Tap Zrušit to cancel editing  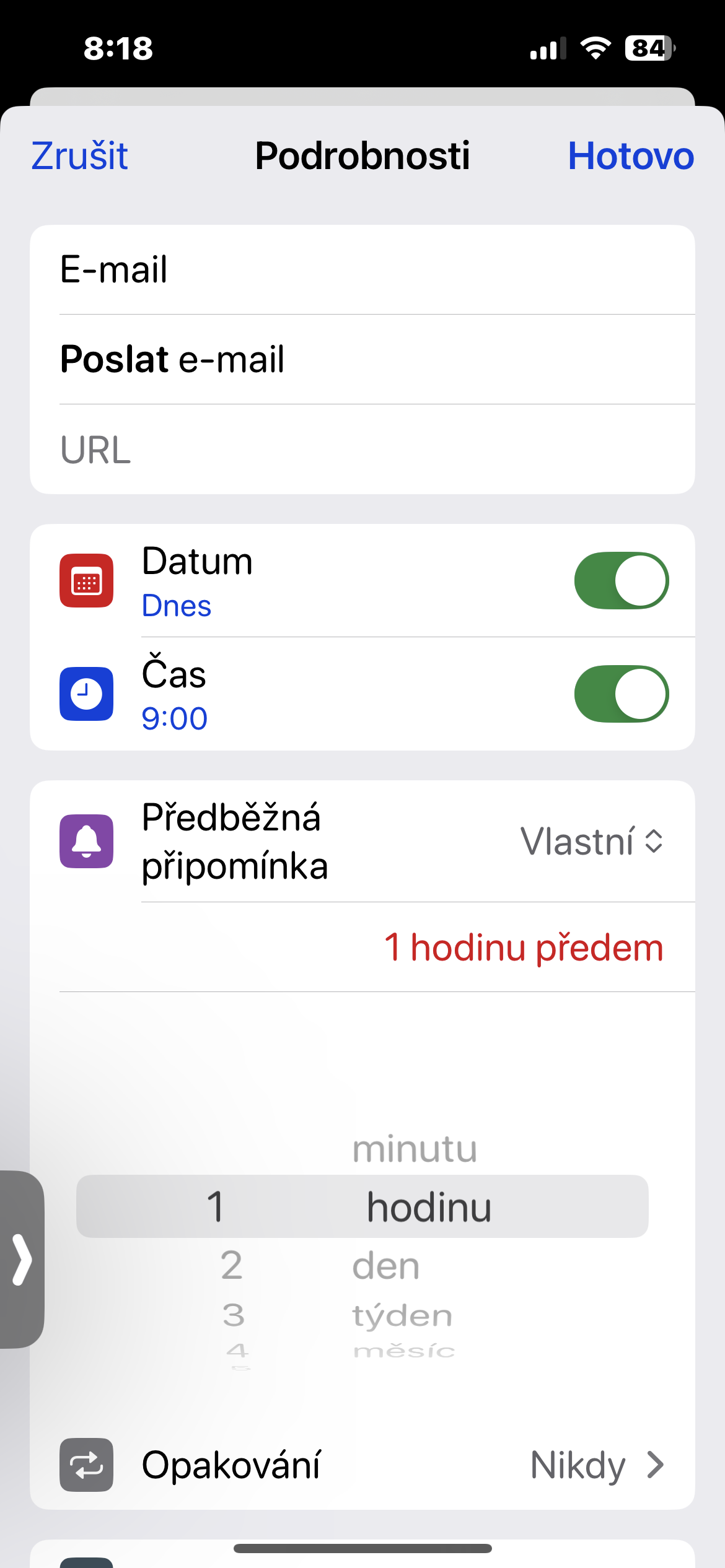(x=79, y=155)
